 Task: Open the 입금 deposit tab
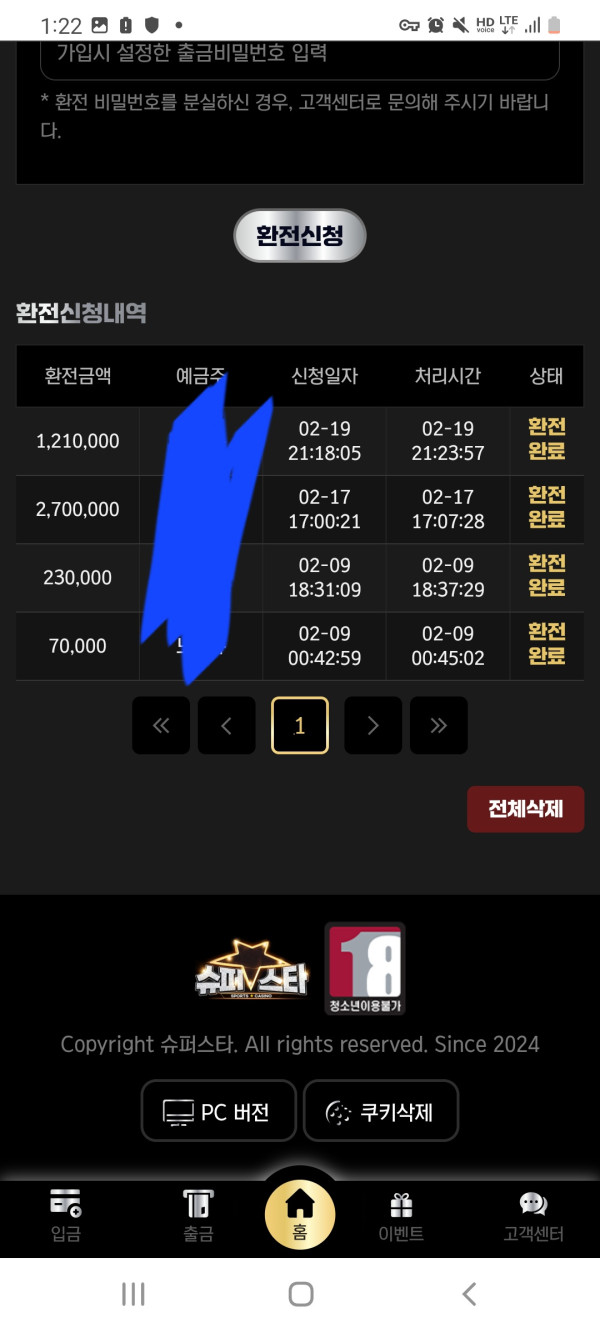pyautogui.click(x=66, y=1216)
